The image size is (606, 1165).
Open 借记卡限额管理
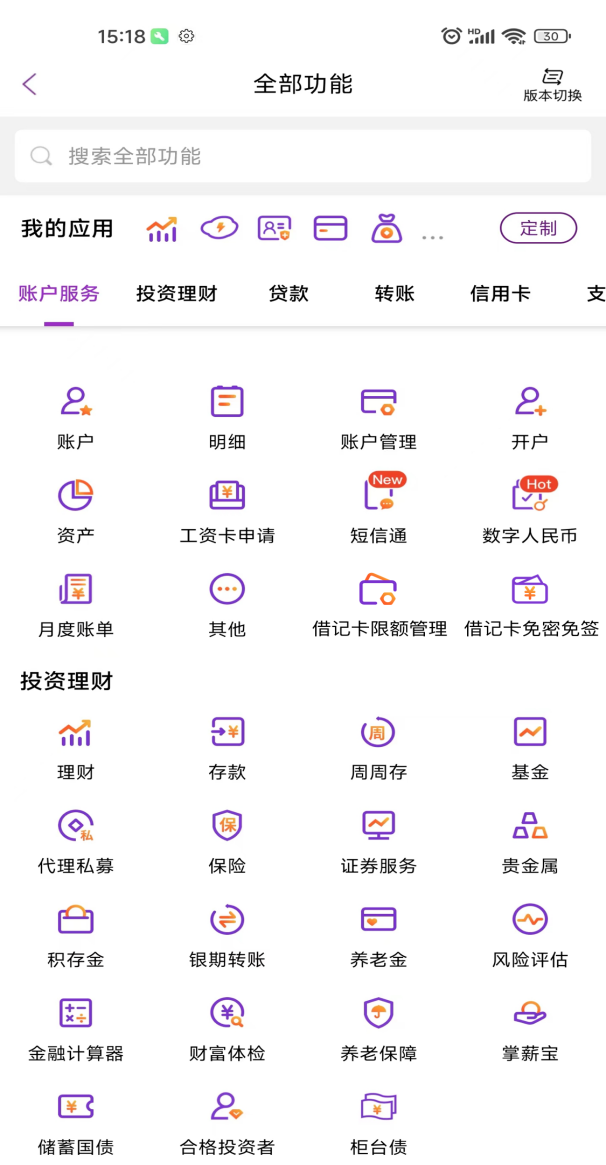[x=379, y=604]
